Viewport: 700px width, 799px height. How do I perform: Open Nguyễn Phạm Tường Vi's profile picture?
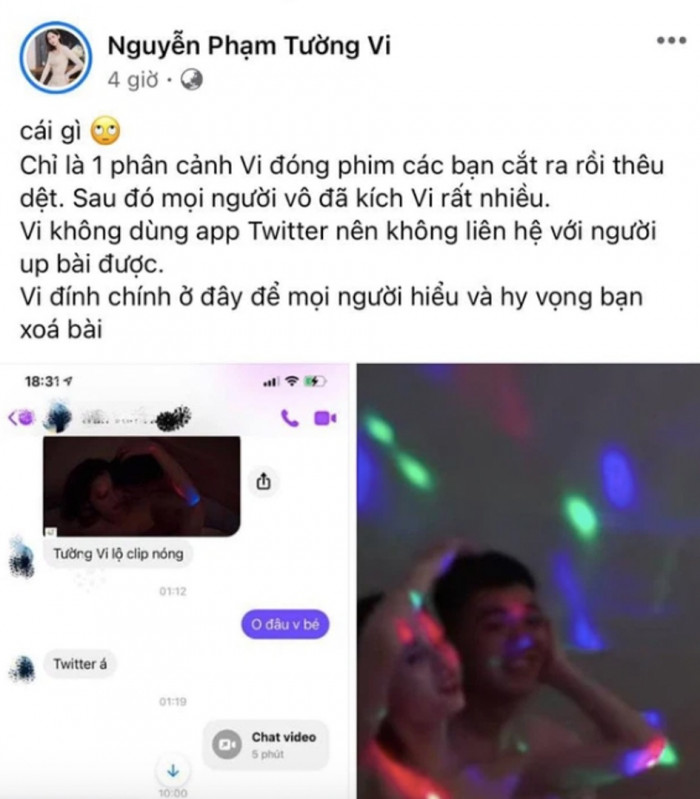point(56,58)
